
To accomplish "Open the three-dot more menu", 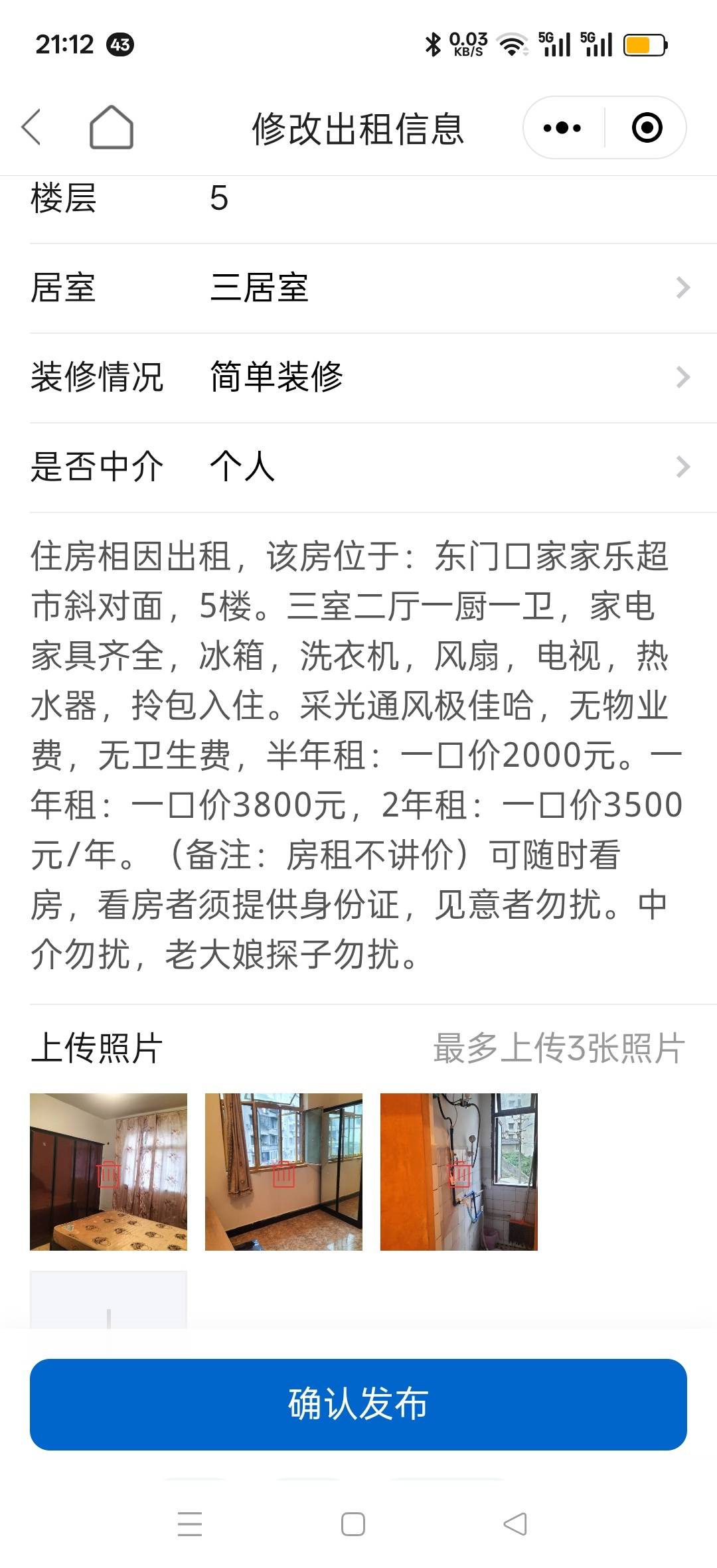I will click(562, 127).
